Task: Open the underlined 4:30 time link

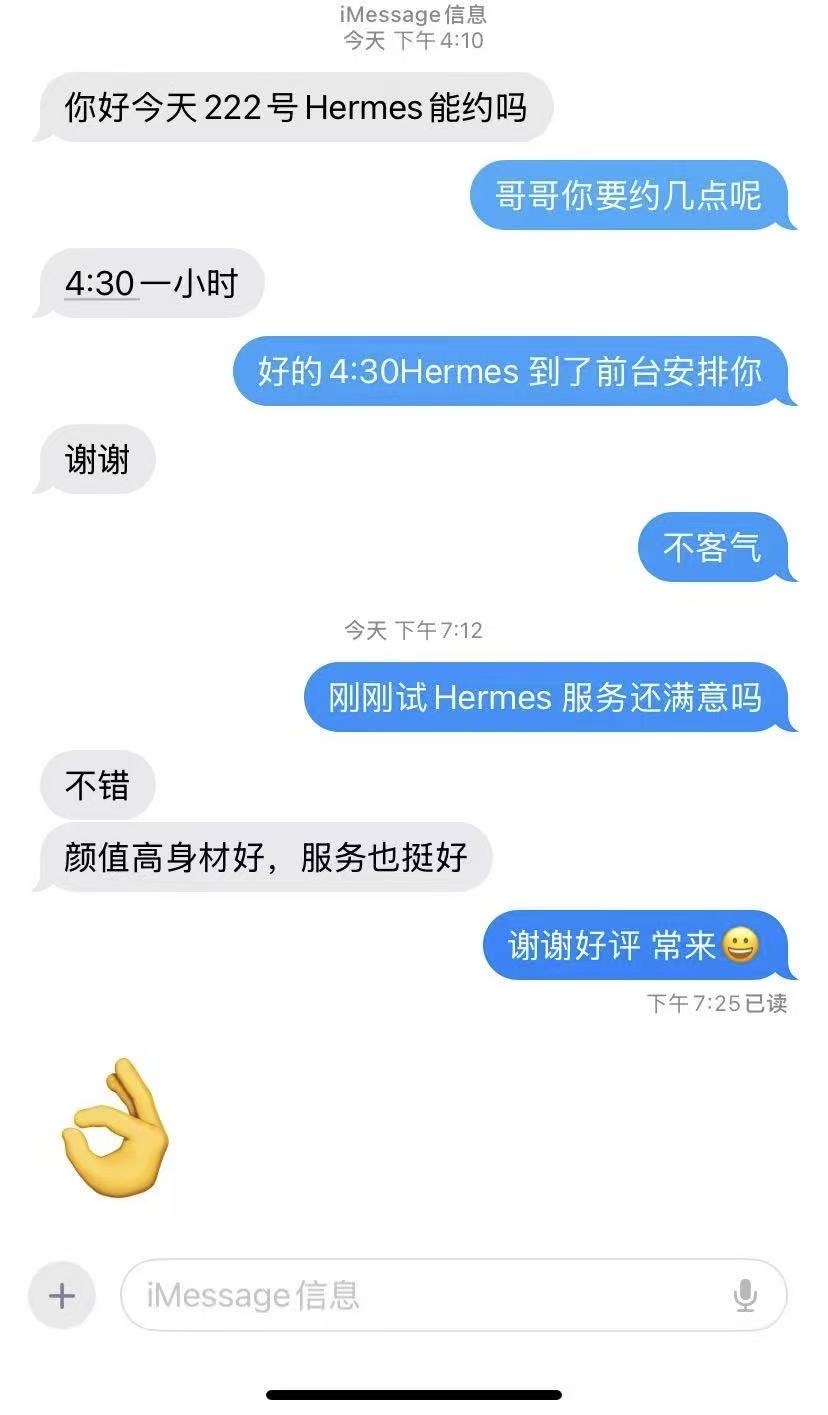Action: point(100,285)
